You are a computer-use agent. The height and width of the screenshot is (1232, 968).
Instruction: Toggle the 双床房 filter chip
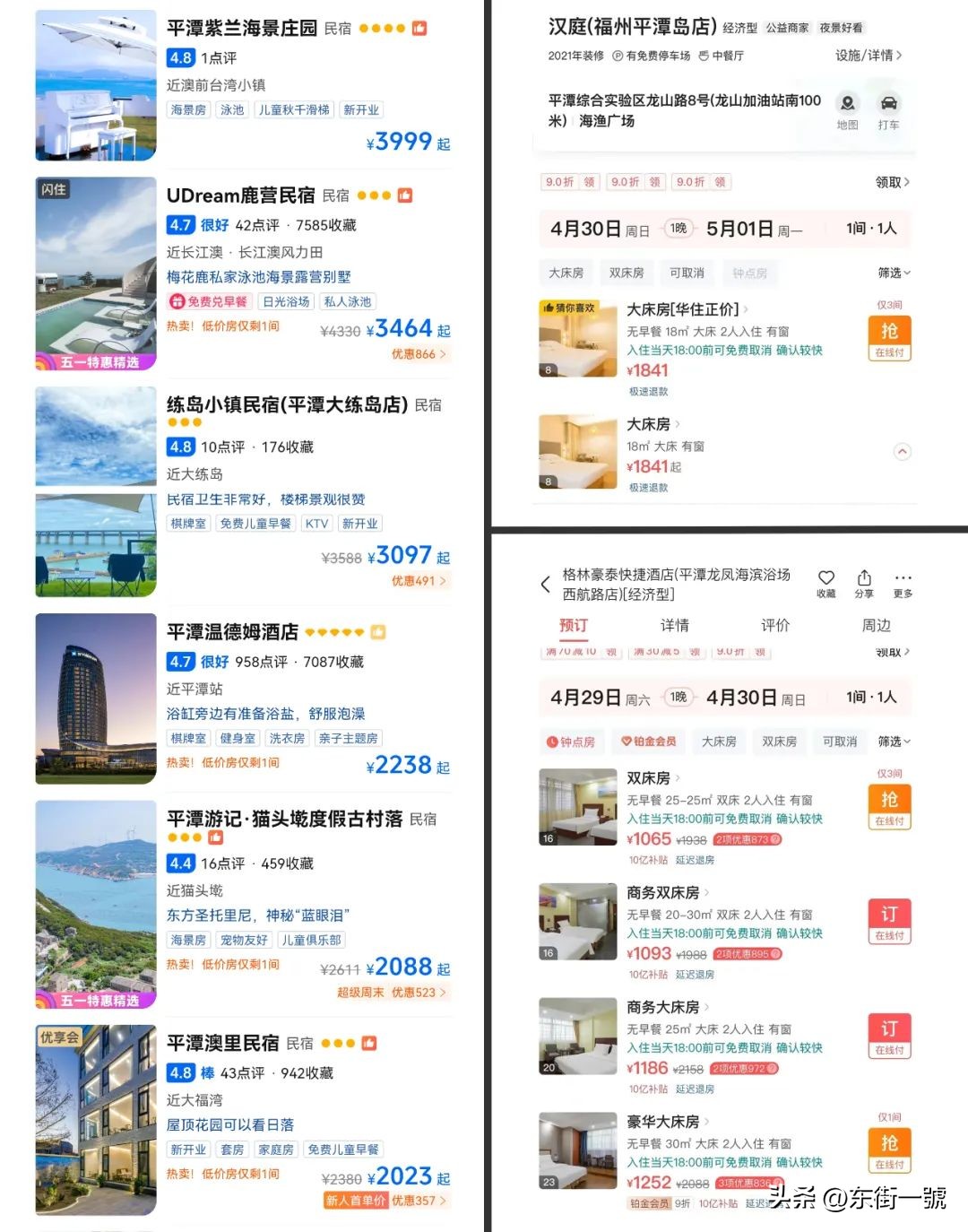[625, 273]
